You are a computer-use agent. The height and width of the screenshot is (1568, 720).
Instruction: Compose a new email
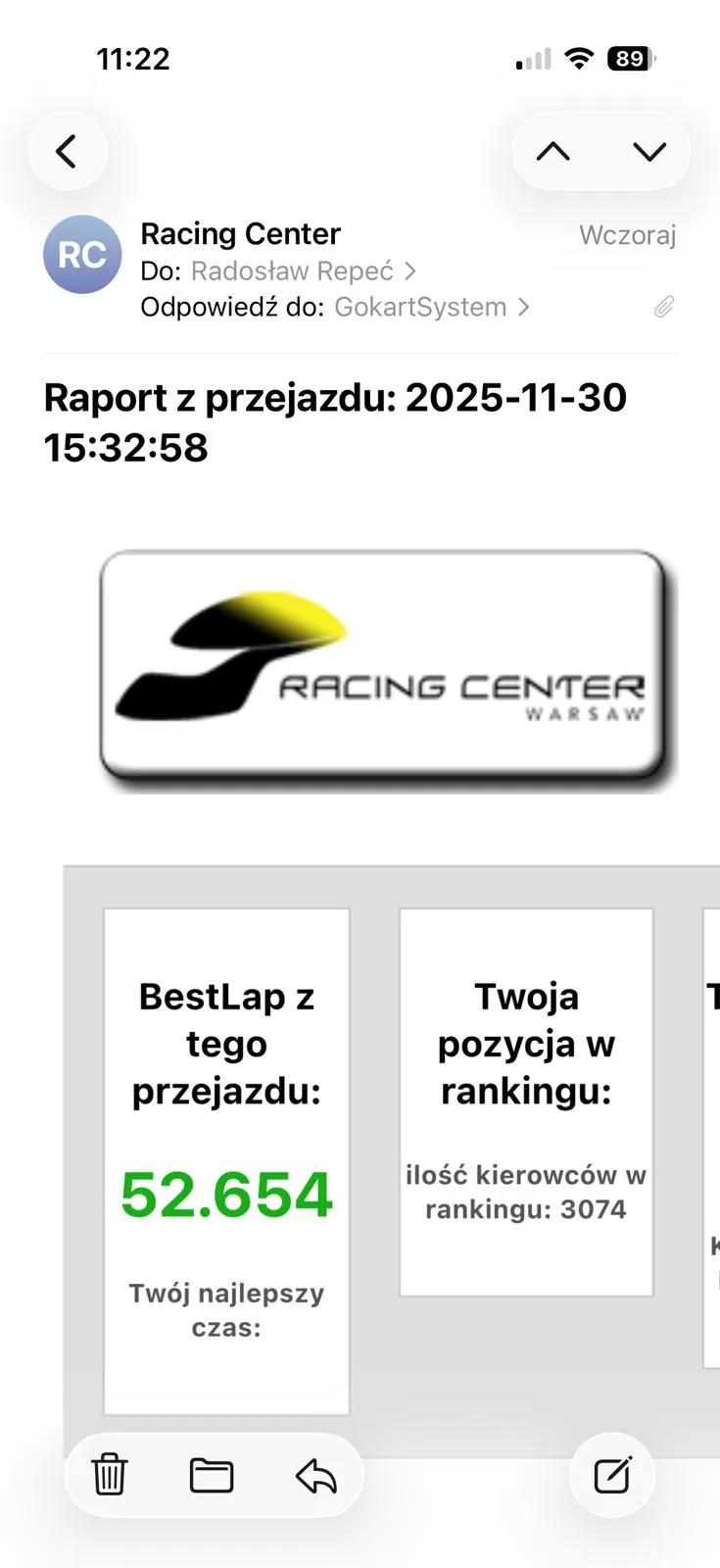point(612,1475)
